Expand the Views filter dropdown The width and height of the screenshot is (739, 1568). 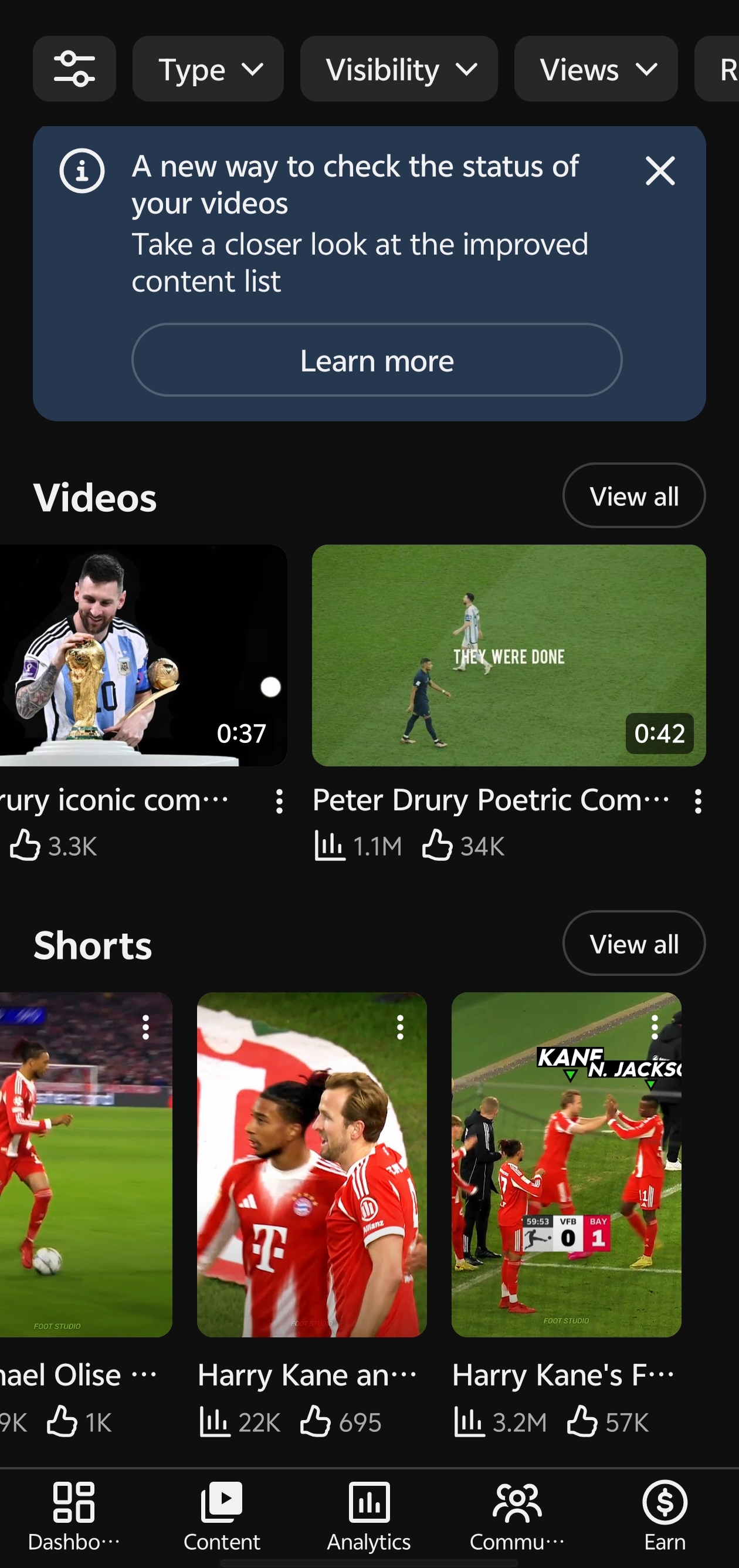[x=596, y=69]
